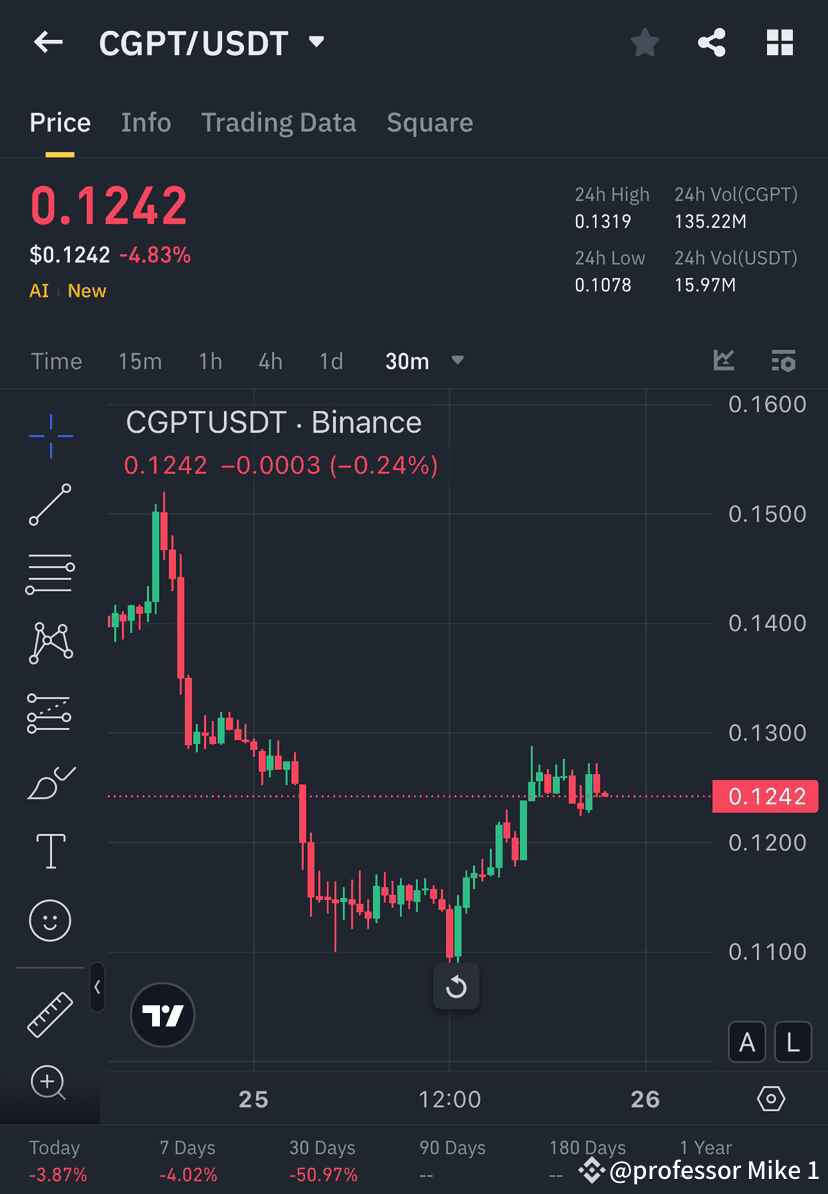
Task: Add CGPT/USDT to favorites
Action: pyautogui.click(x=644, y=42)
